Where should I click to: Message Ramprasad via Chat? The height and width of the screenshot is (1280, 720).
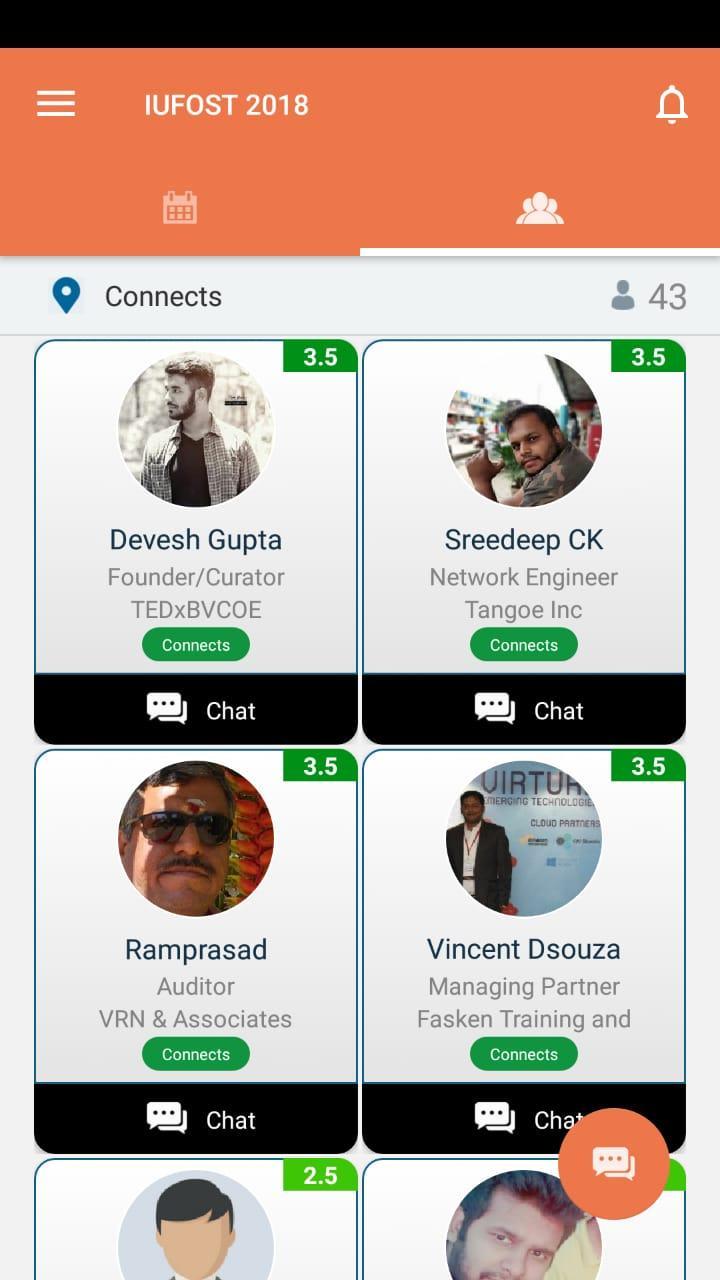coord(196,1119)
